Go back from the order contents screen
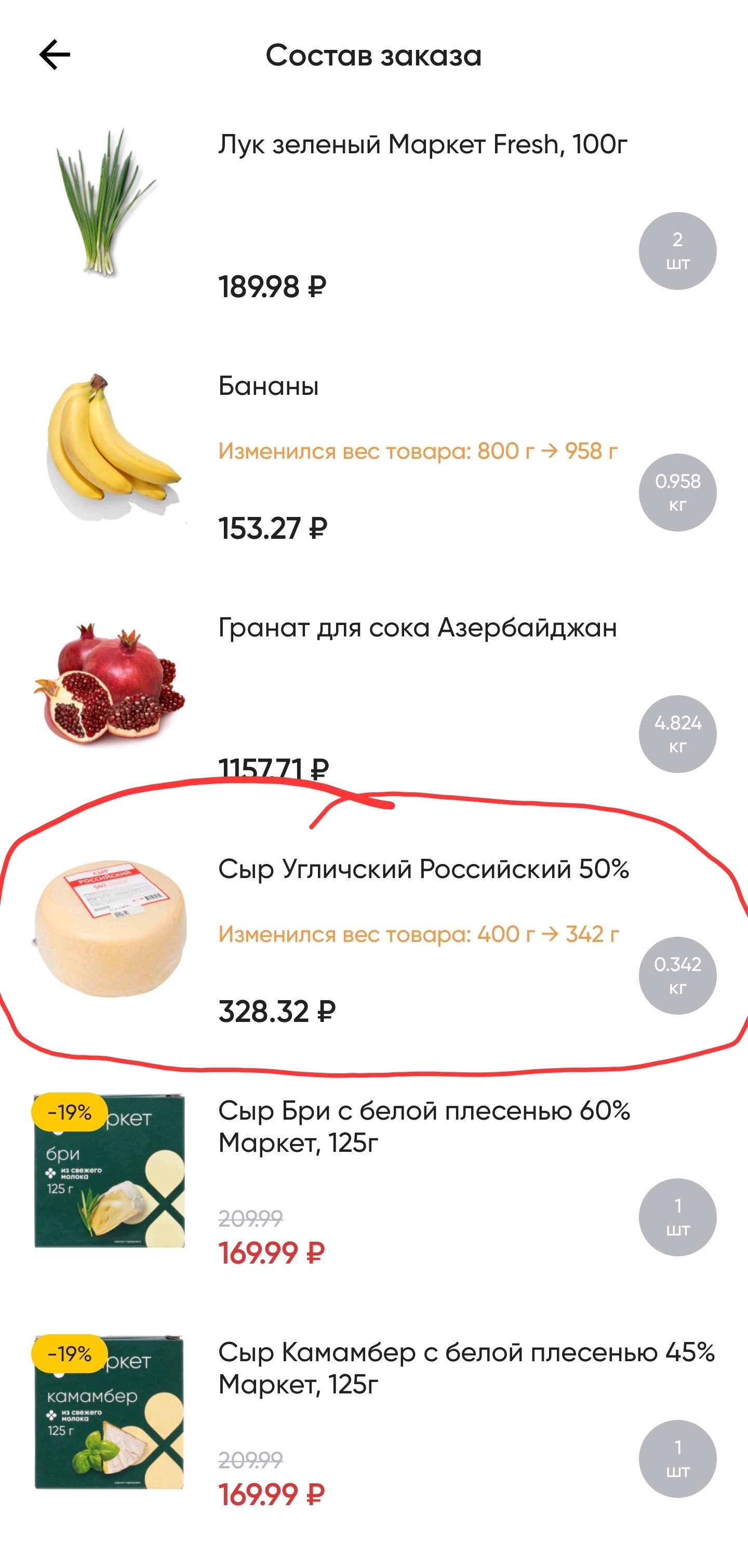The image size is (748, 1568). pos(55,55)
